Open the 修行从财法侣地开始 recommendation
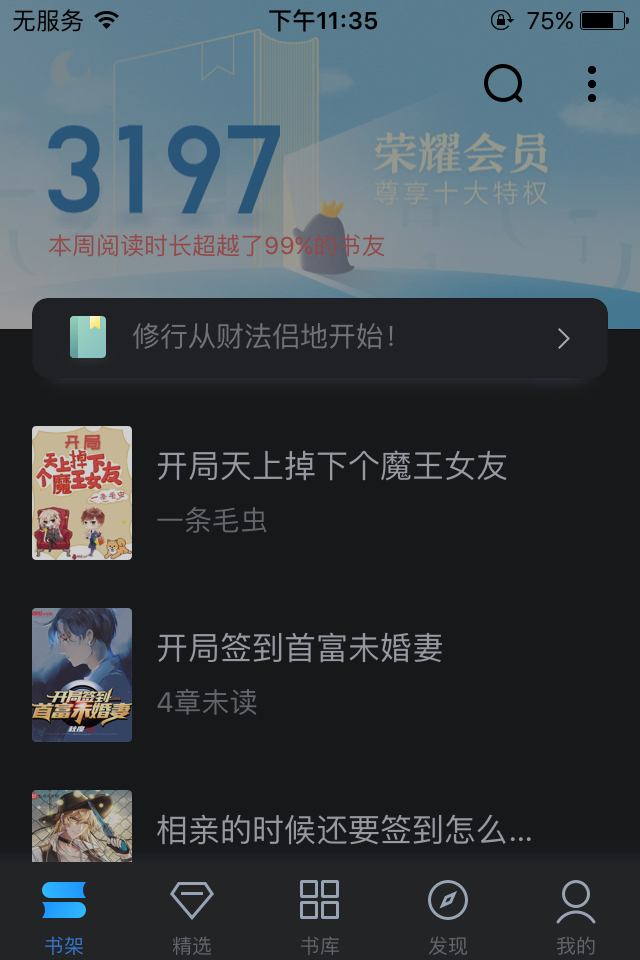This screenshot has height=960, width=640. [x=320, y=338]
